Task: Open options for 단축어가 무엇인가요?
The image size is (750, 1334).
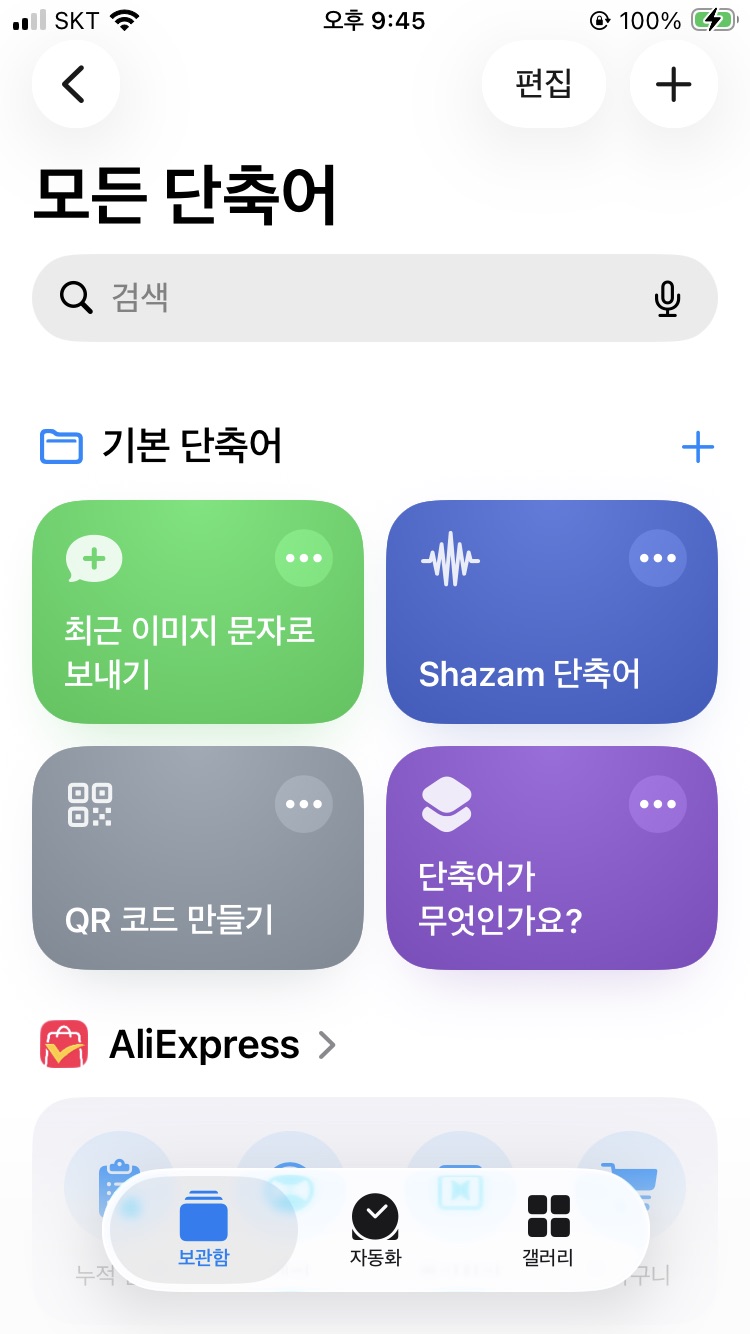Action: pos(657,804)
